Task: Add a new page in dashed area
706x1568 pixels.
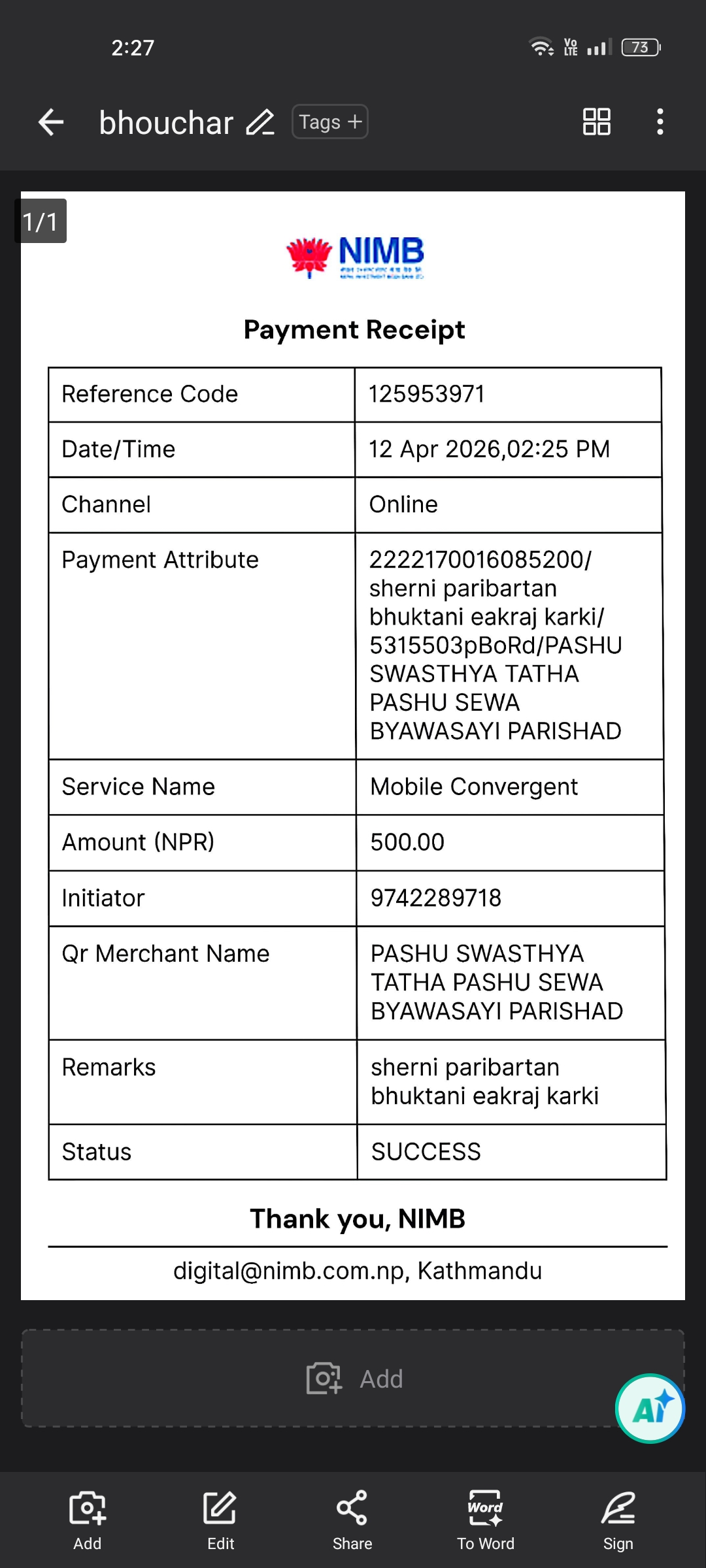Action: coord(353,1379)
